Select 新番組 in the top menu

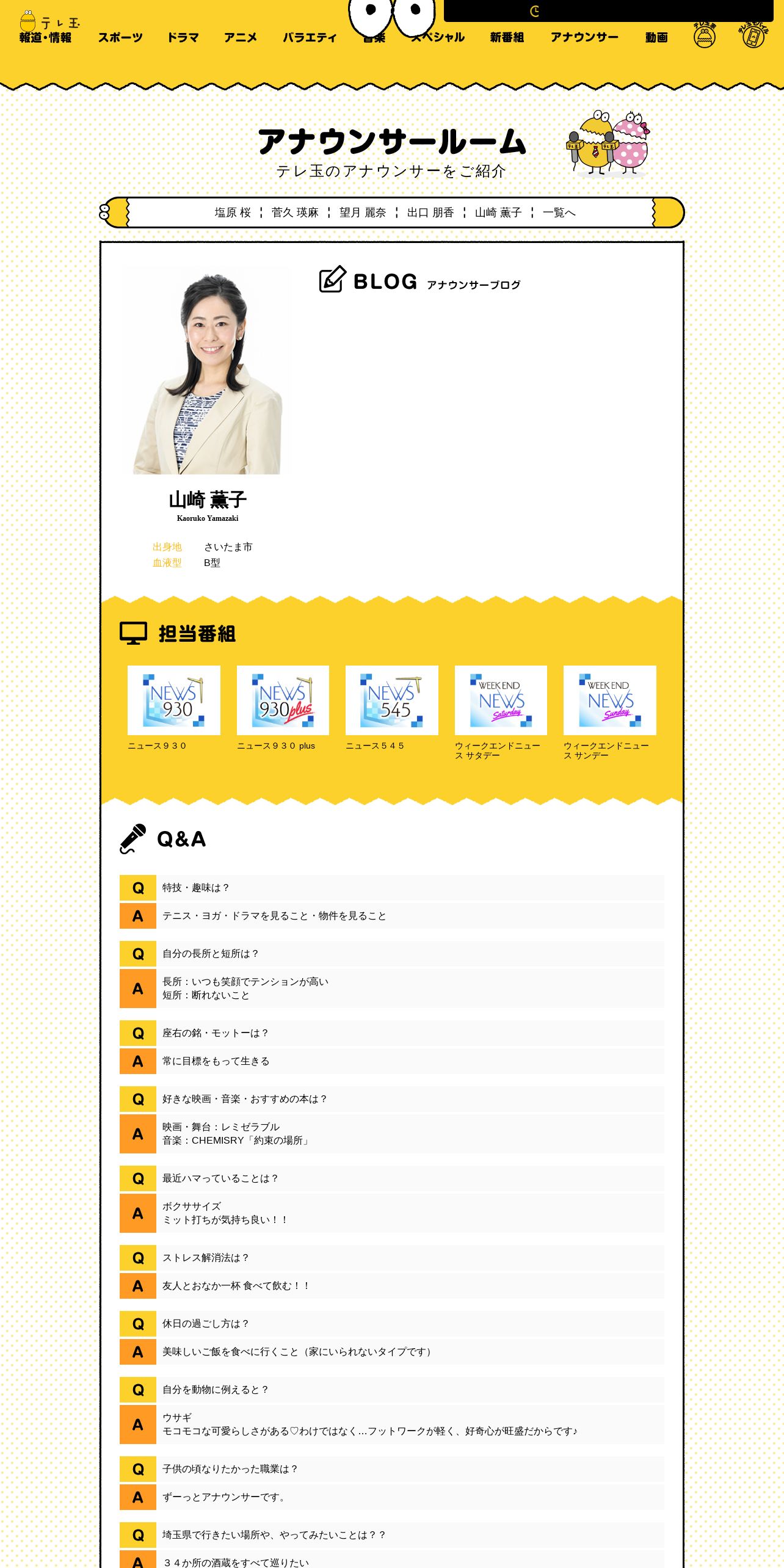click(507, 38)
